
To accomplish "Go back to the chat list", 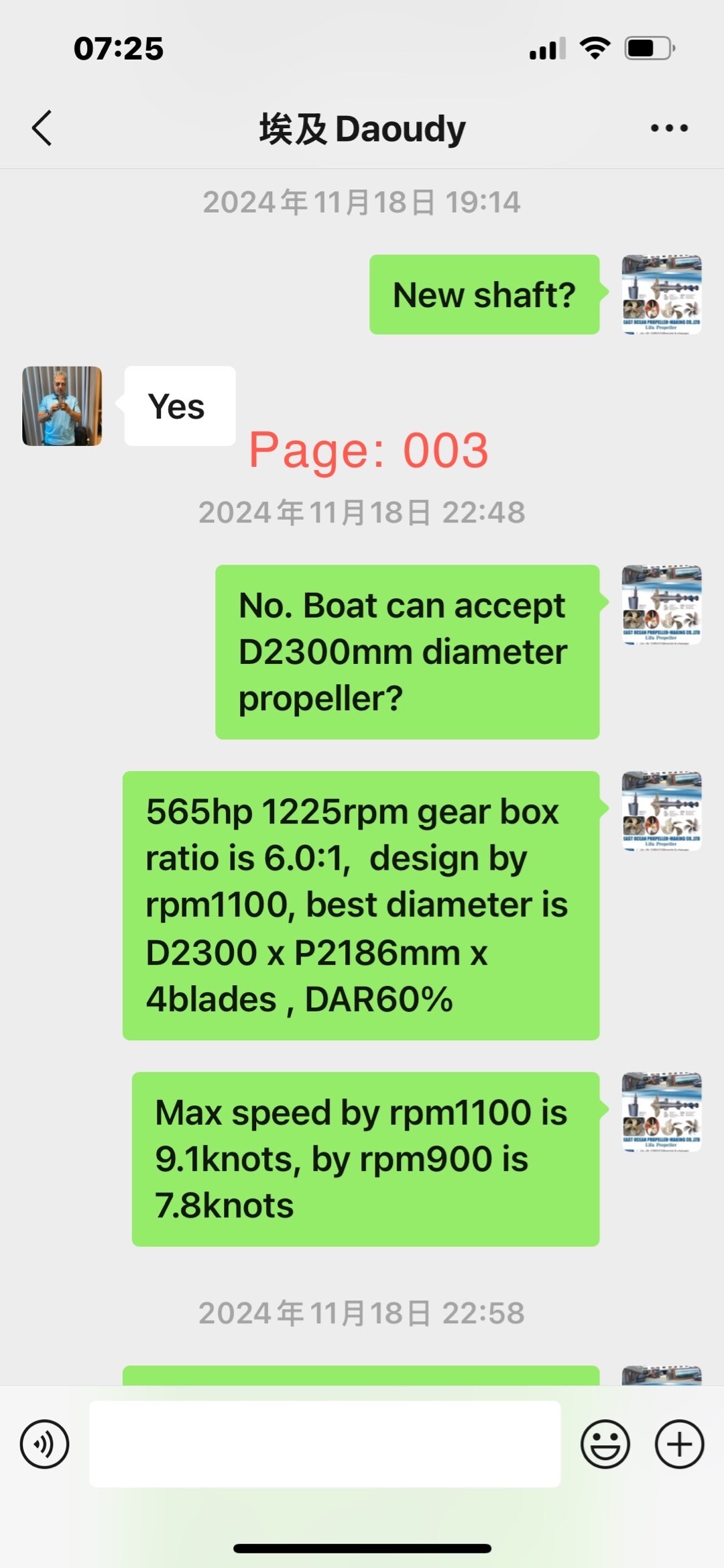I will pos(42,128).
